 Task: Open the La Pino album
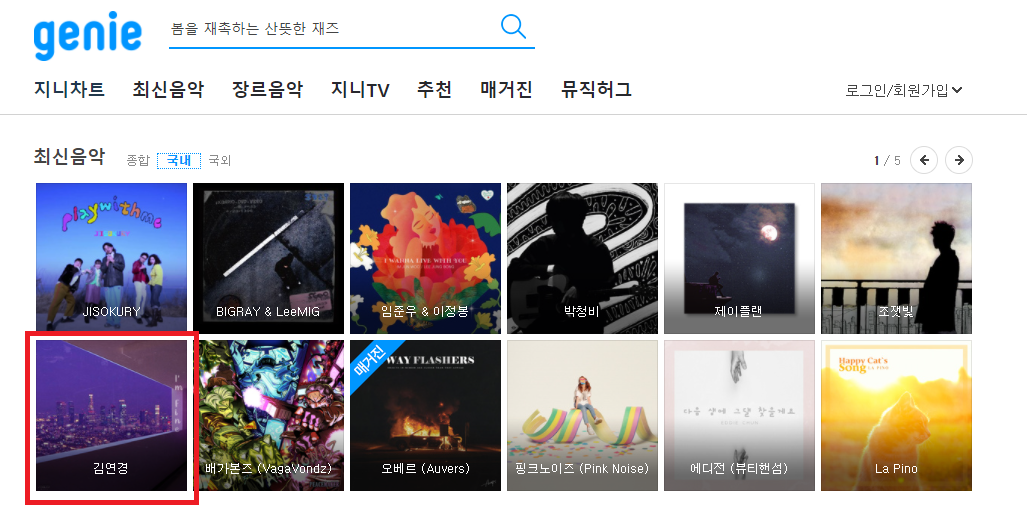point(896,415)
